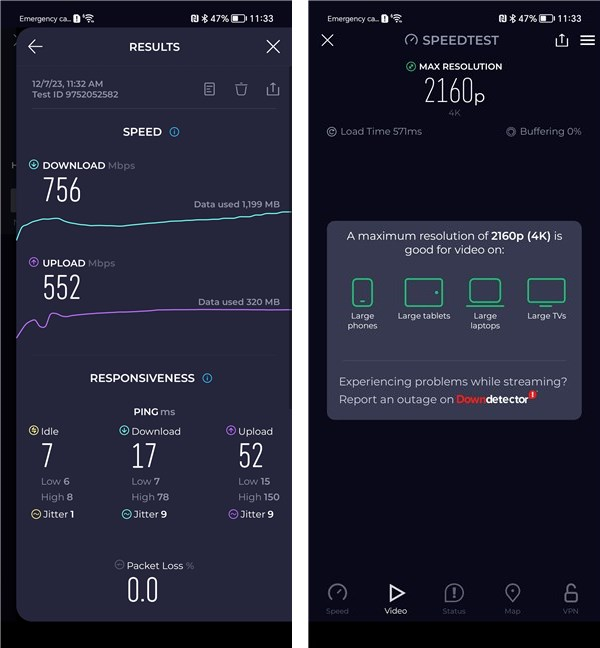Show info about RESPONSIVENESS
This screenshot has height=648, width=600.
(x=207, y=378)
